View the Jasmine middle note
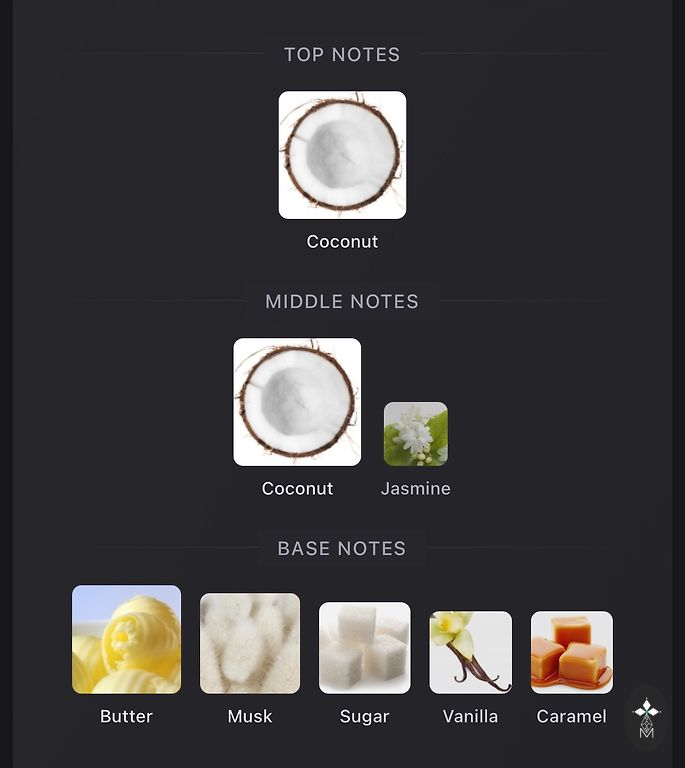Viewport: 685px width, 768px height. click(x=416, y=434)
